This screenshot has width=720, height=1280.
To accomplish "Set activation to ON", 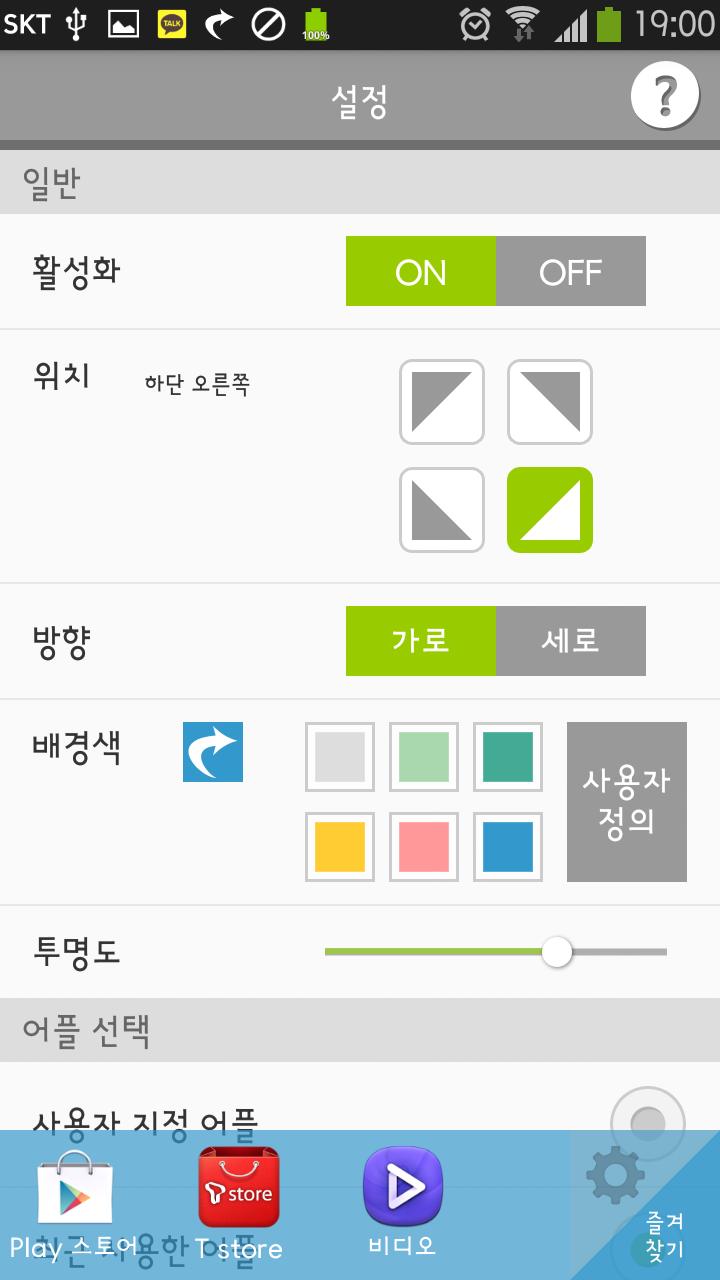I will (x=421, y=271).
